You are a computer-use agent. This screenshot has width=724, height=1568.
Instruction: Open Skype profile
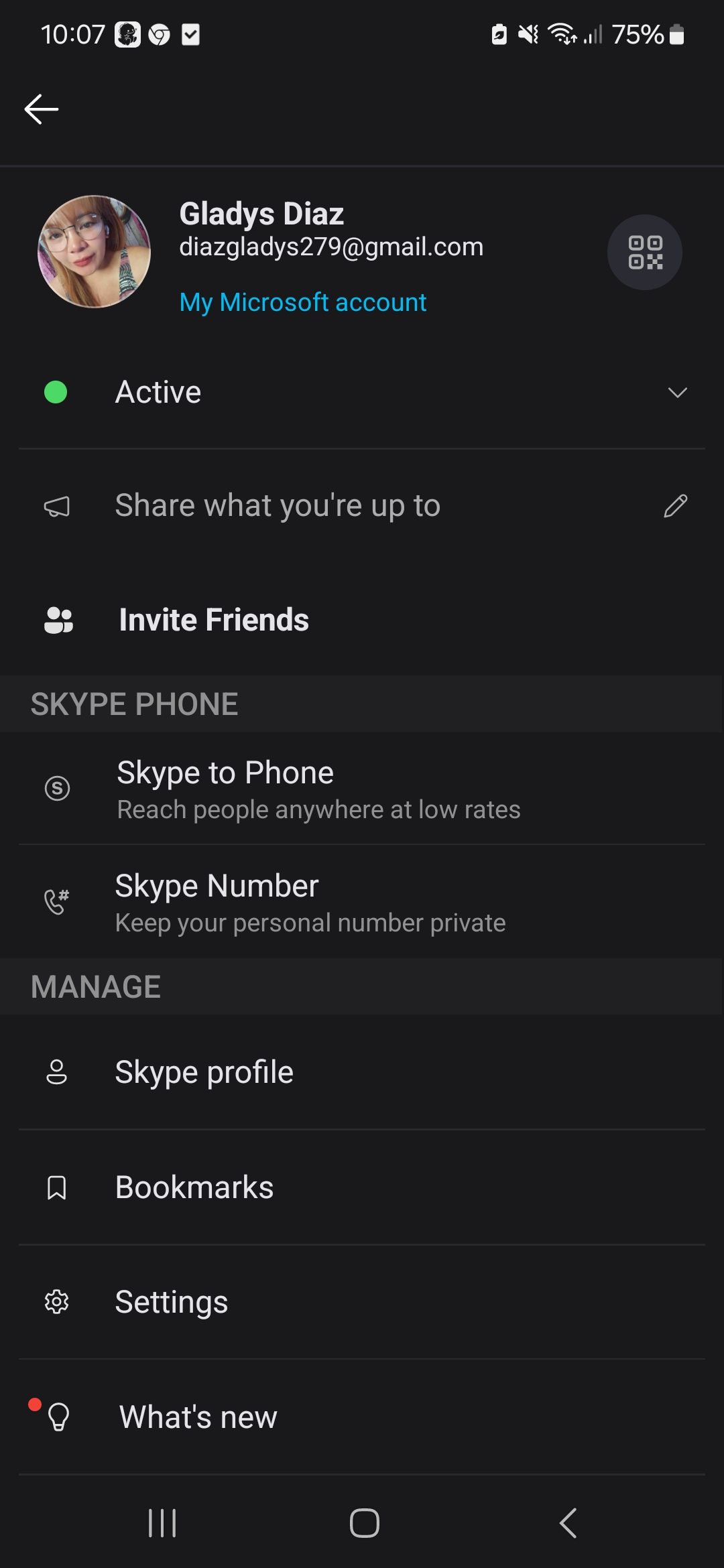coord(362,1072)
